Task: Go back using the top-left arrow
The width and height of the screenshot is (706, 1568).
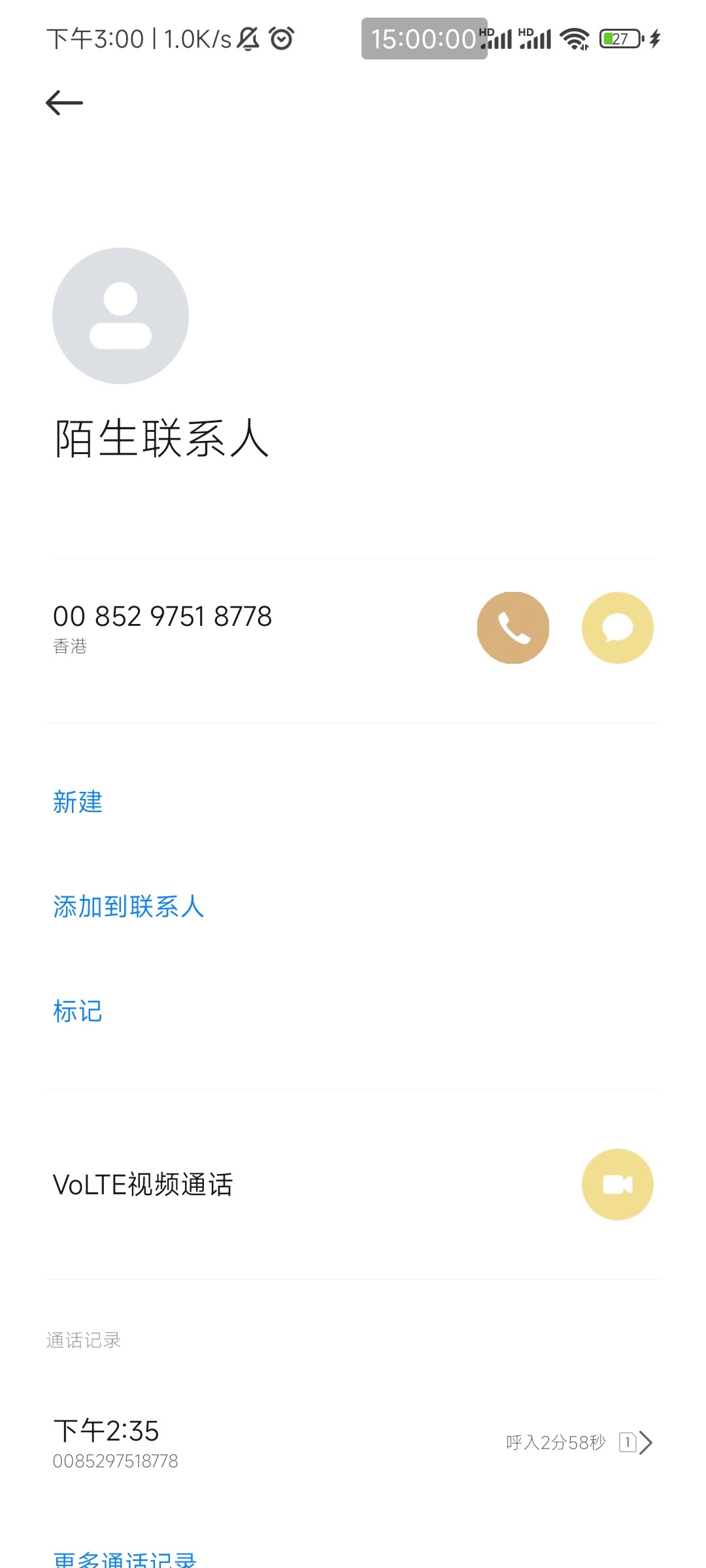Action: 64,103
